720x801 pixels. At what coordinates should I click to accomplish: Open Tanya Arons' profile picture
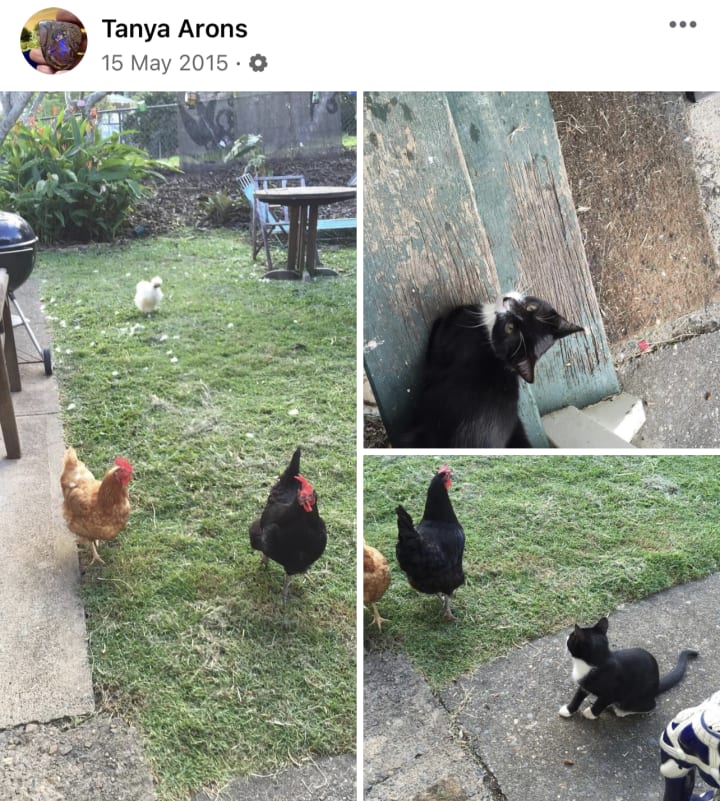53,41
